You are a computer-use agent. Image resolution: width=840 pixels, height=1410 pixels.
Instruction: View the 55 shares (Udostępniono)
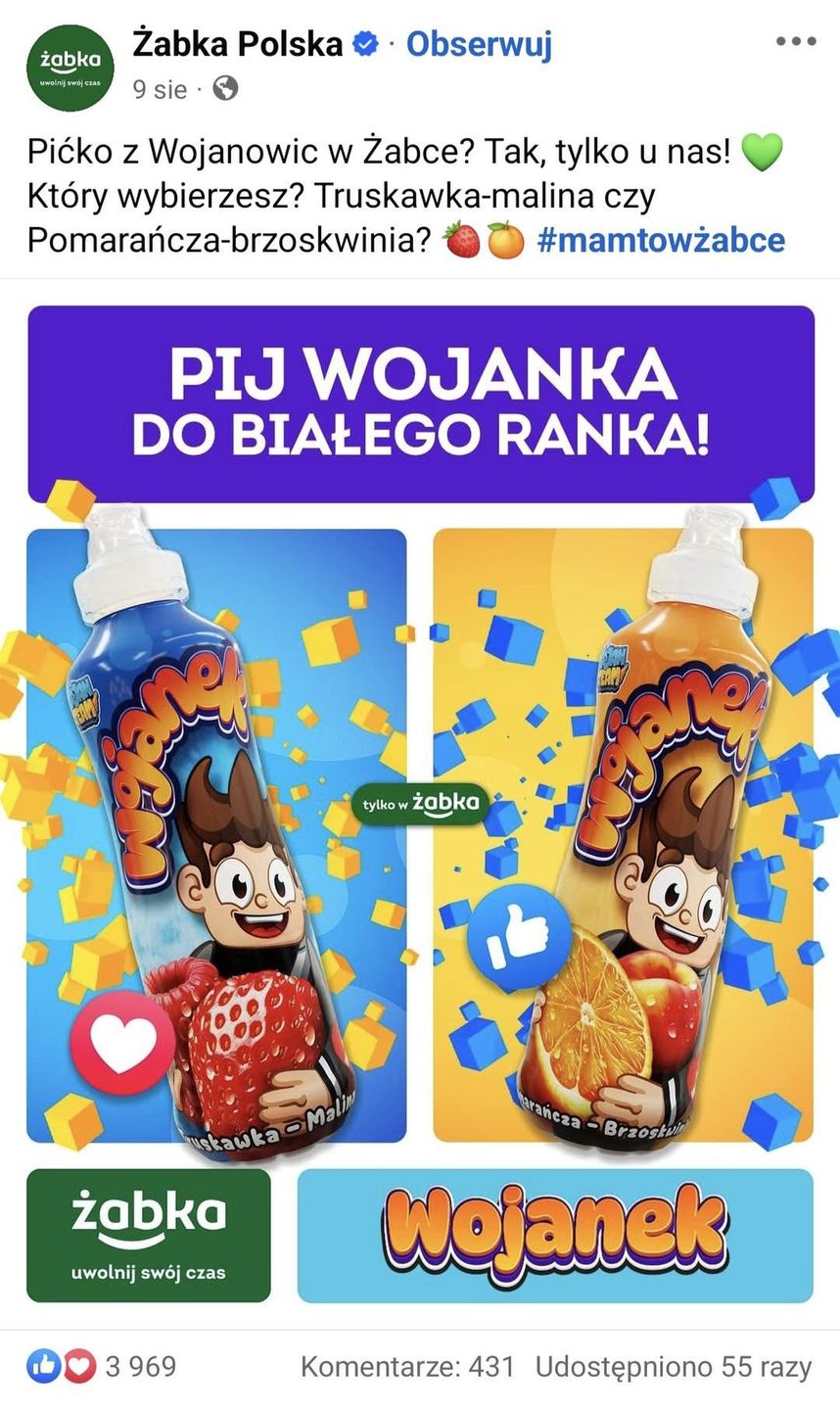point(673,1366)
